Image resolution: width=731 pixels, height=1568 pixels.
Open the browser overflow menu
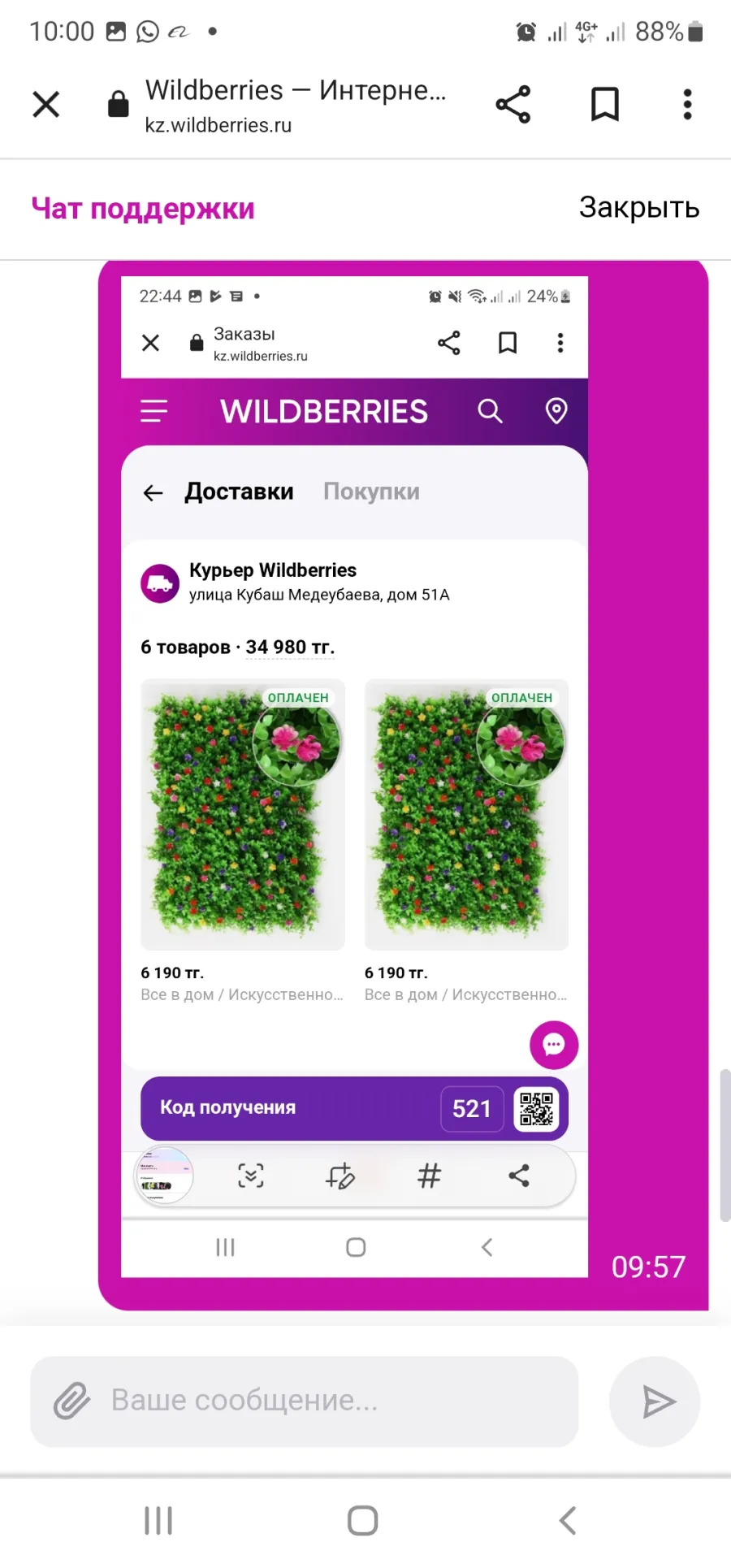click(687, 104)
